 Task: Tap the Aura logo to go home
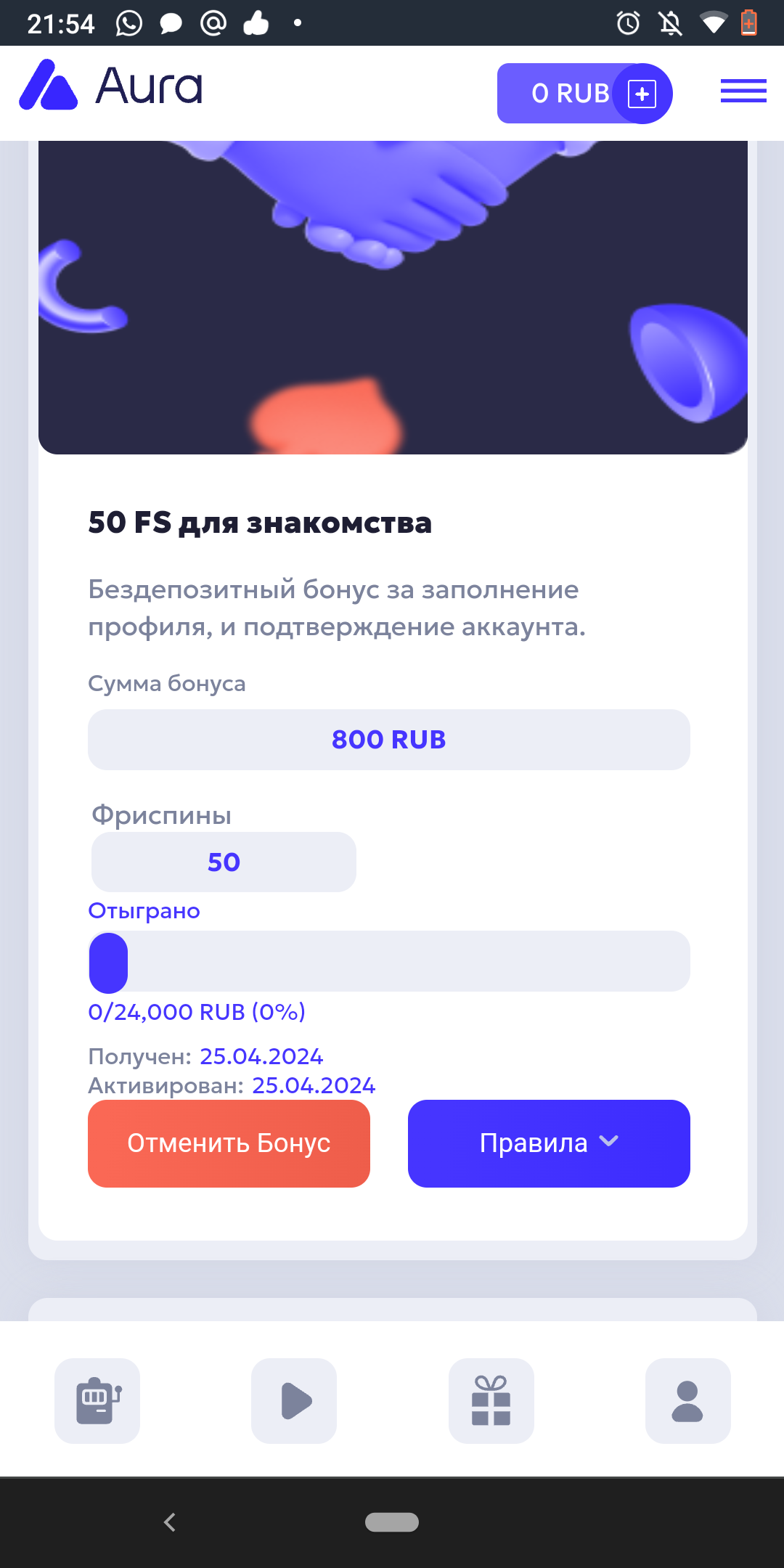(110, 86)
